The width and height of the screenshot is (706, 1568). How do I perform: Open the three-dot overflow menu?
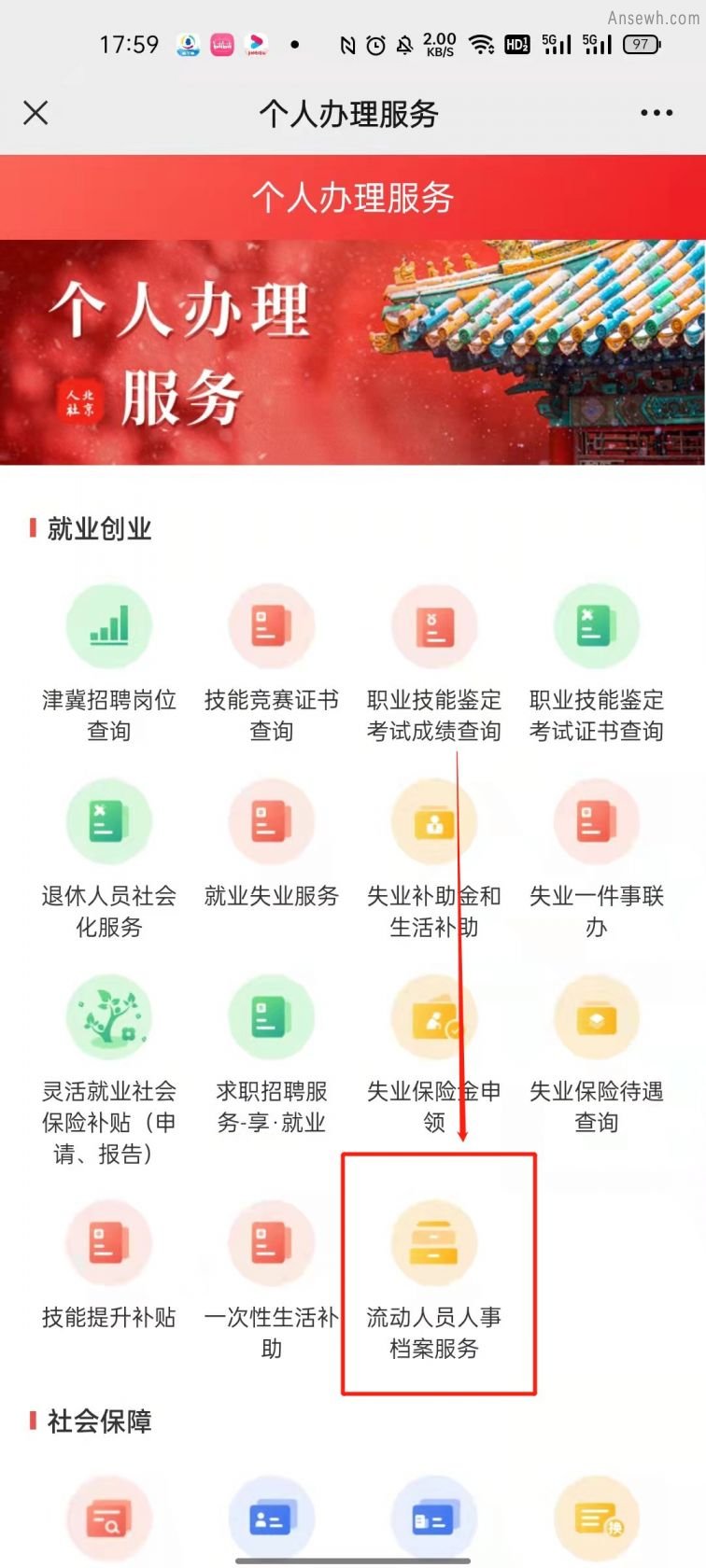(656, 113)
